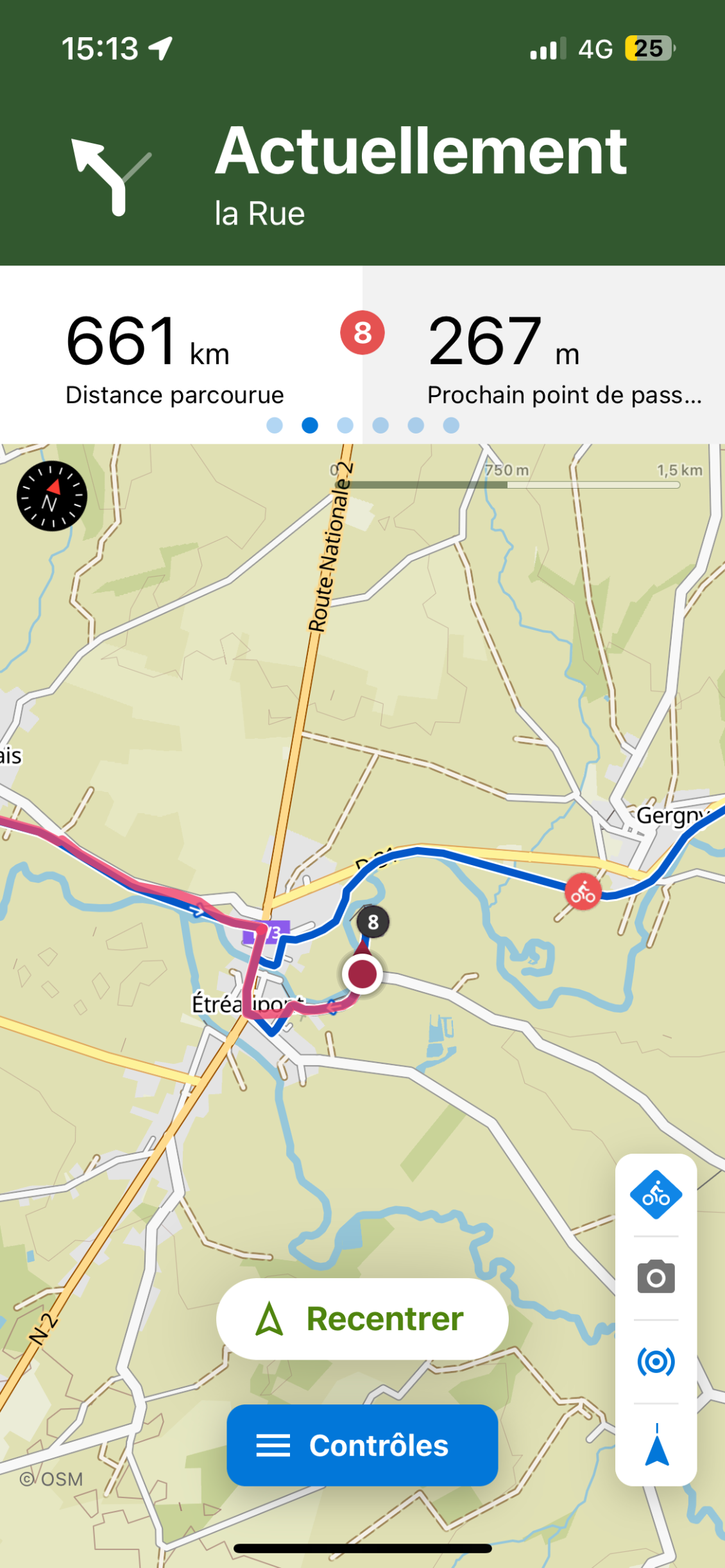The image size is (725, 1568).
Task: Select the data page indicator dots
Action: [362, 425]
